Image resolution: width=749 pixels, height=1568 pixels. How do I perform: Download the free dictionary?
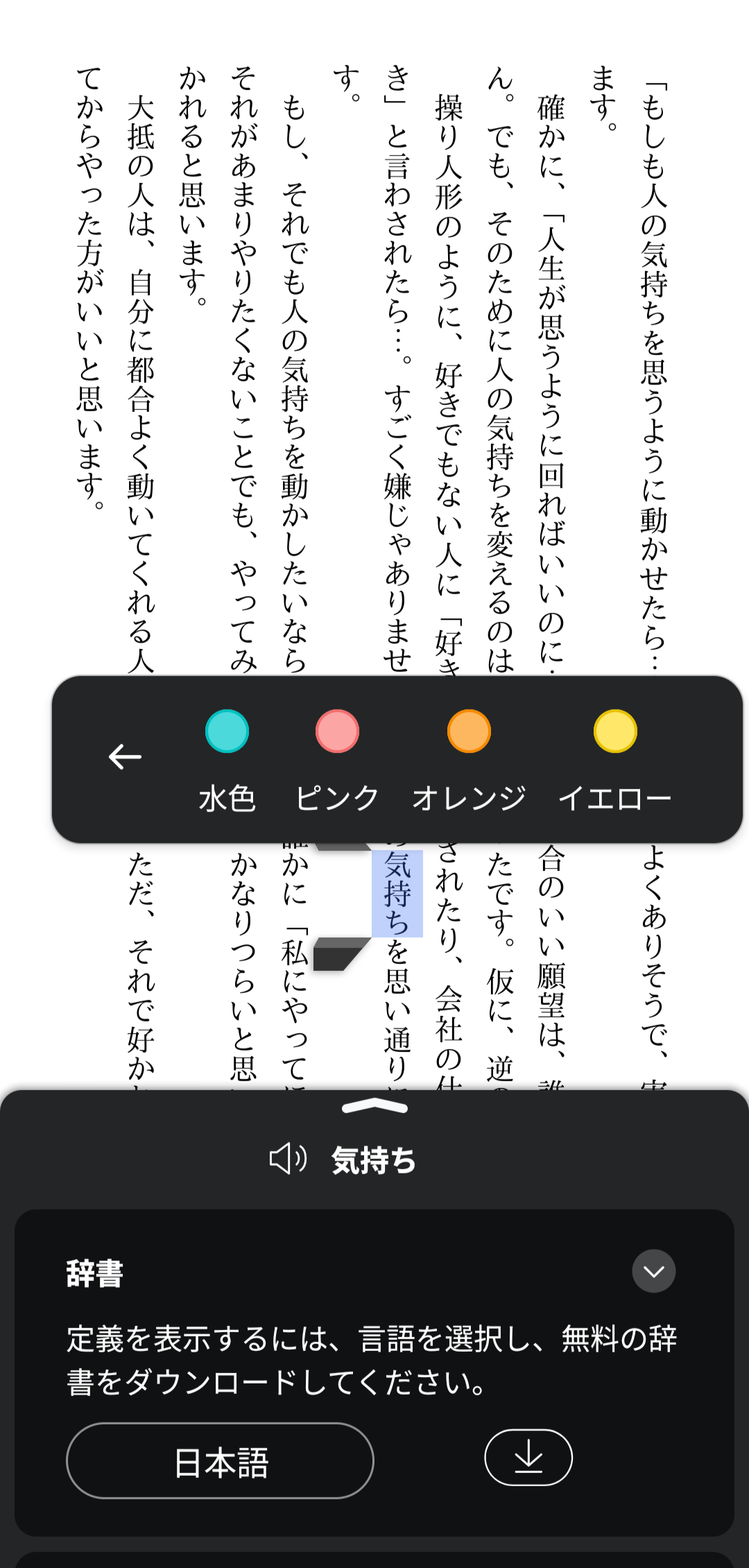[528, 1457]
